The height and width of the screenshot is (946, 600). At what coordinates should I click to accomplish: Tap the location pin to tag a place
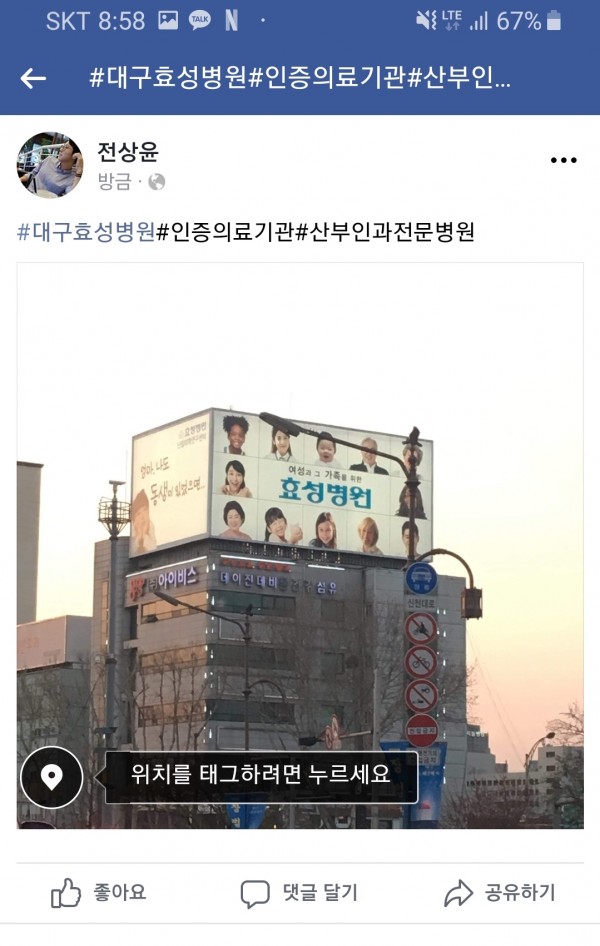[52, 777]
